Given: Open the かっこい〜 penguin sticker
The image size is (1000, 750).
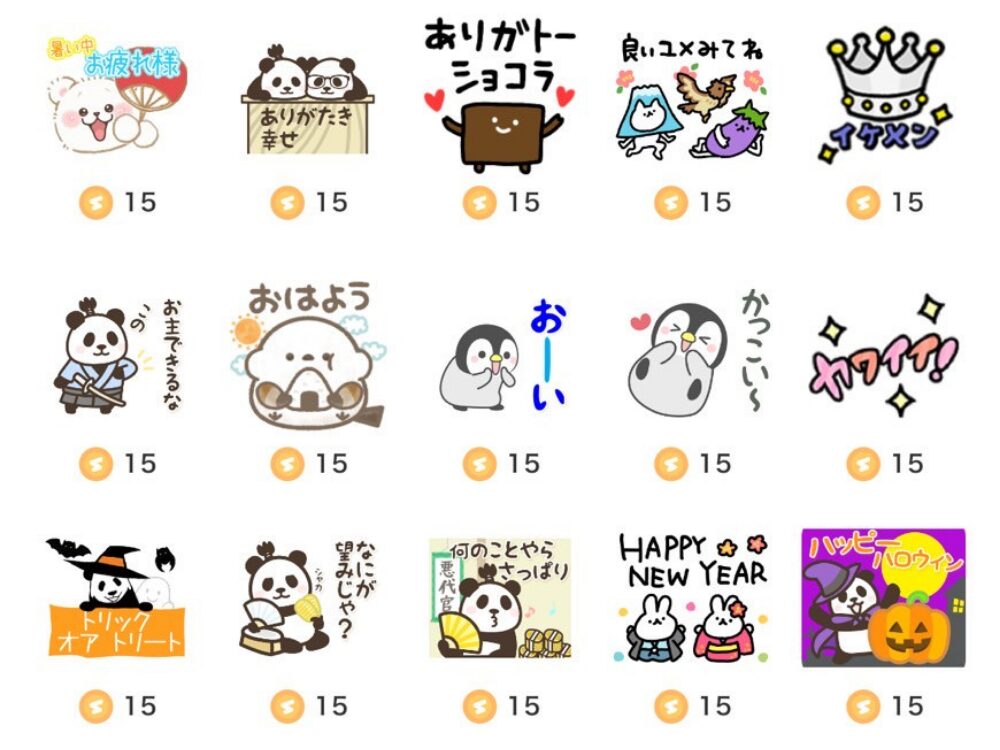Looking at the screenshot, I should (692, 355).
